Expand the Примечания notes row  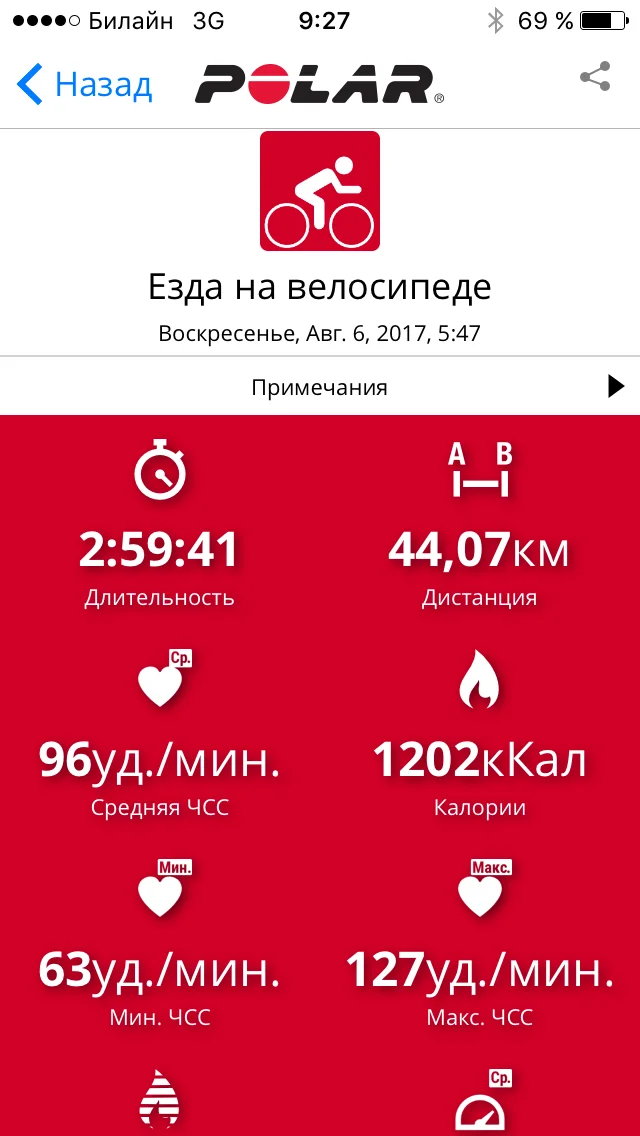tap(320, 387)
